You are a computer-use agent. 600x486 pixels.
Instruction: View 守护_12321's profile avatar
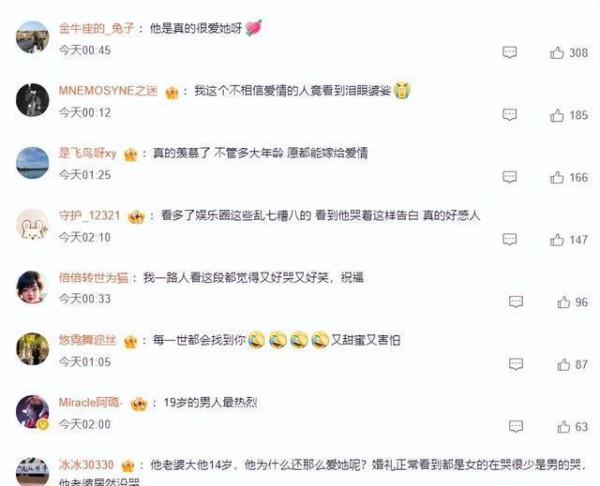point(33,224)
